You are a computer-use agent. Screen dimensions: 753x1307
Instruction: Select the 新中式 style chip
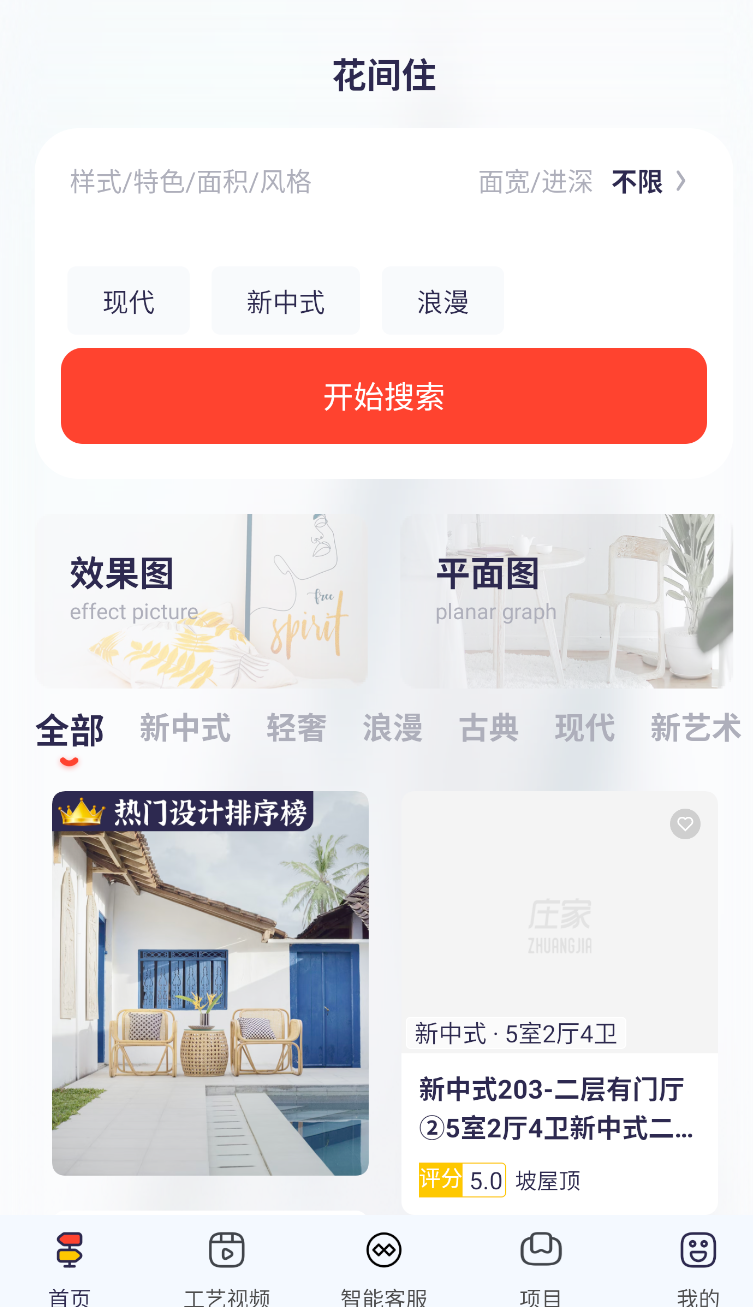pos(286,302)
